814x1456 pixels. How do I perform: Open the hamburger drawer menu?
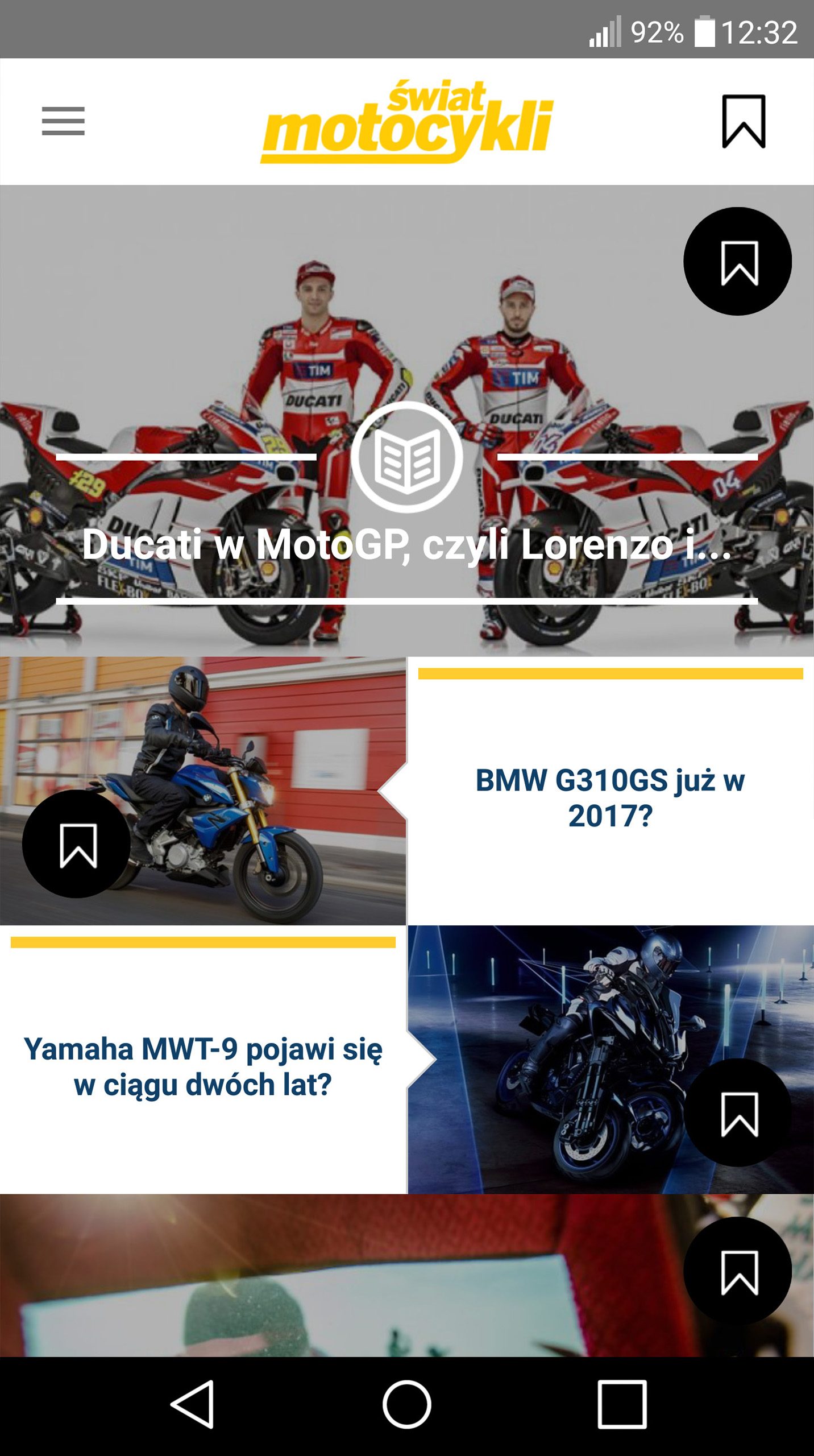(x=63, y=121)
